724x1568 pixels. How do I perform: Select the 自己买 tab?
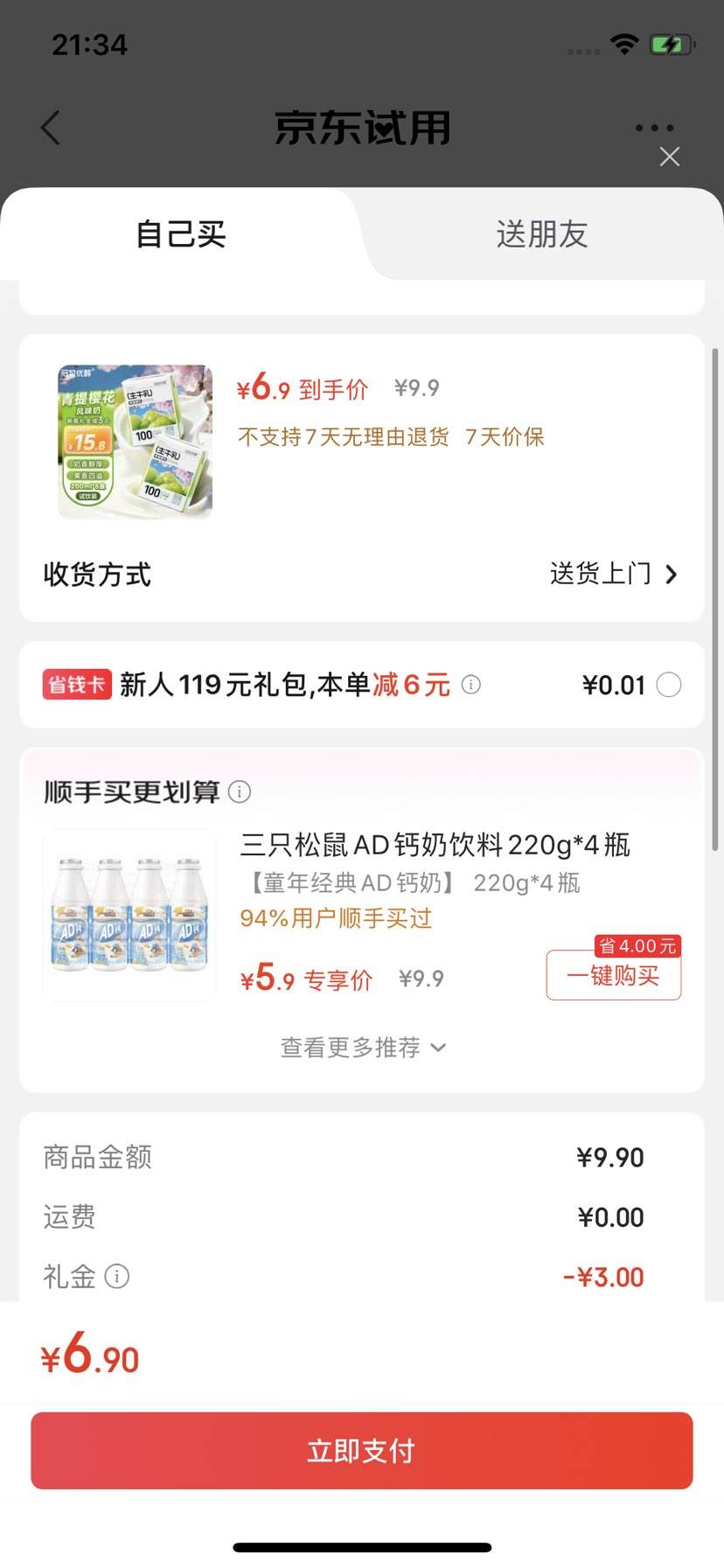coord(179,233)
